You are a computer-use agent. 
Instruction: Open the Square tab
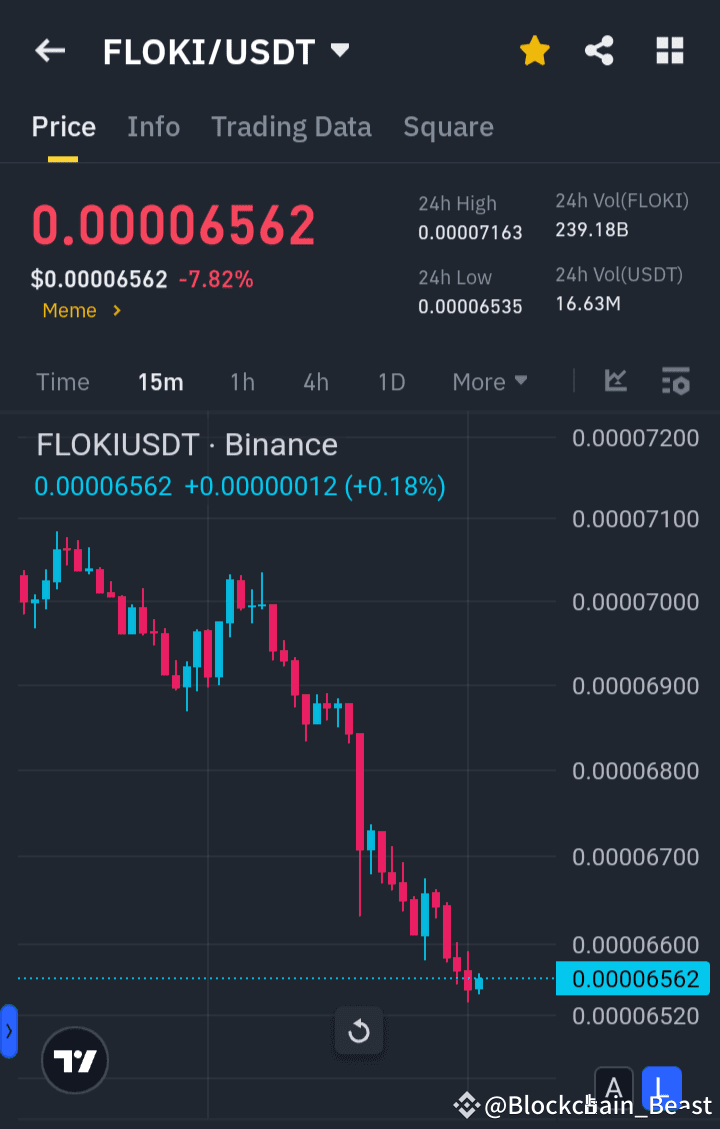pyautogui.click(x=448, y=127)
